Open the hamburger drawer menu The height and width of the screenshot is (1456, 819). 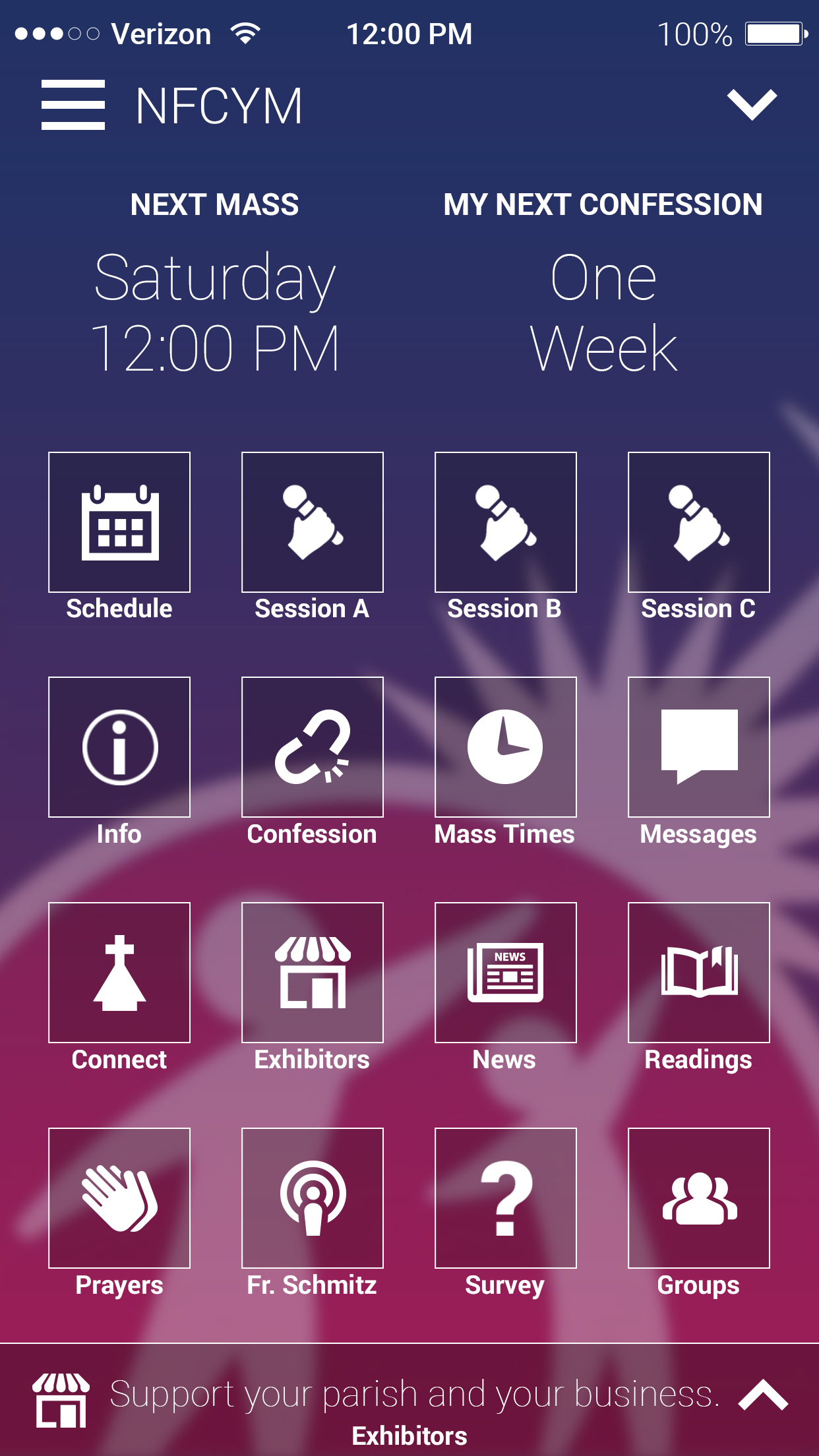pyautogui.click(x=73, y=105)
